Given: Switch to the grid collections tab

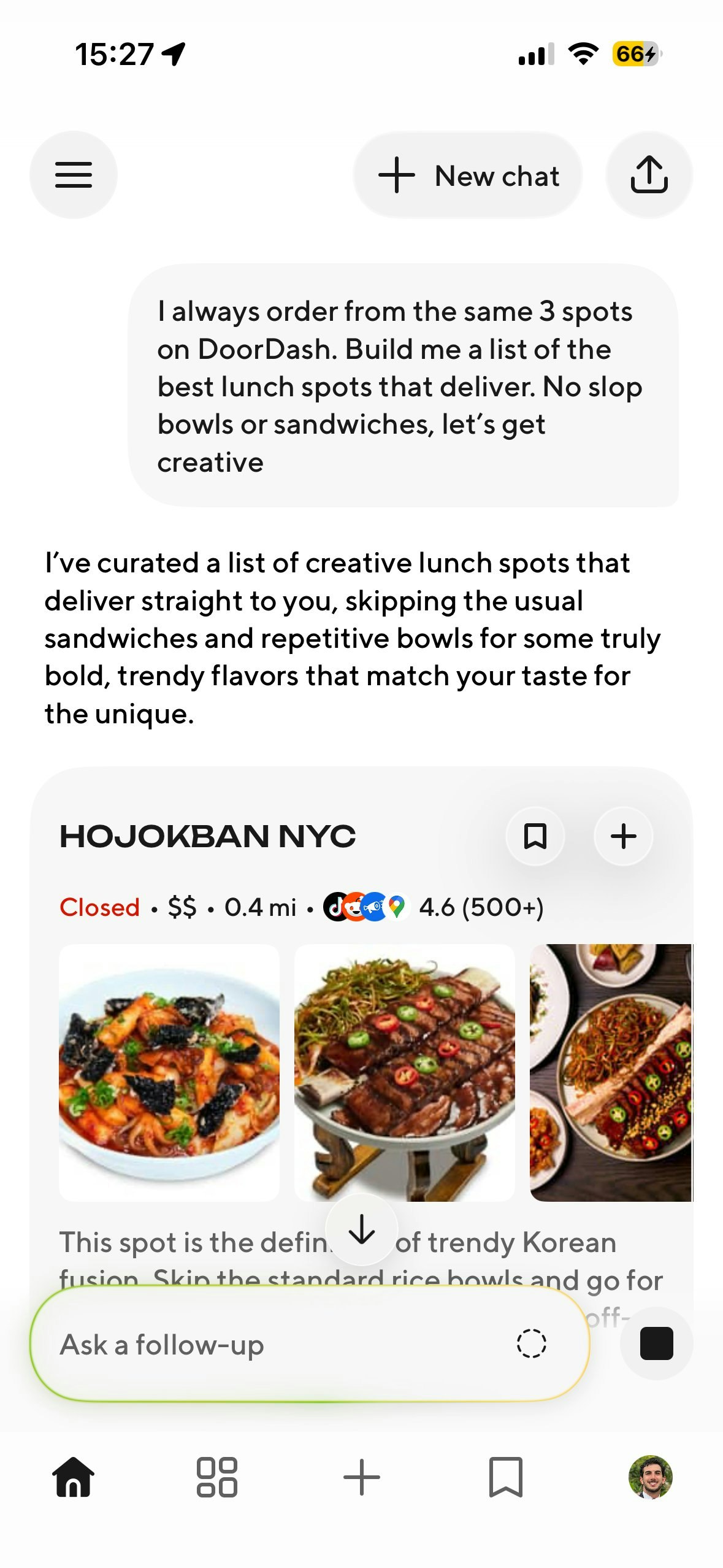Looking at the screenshot, I should (217, 1477).
